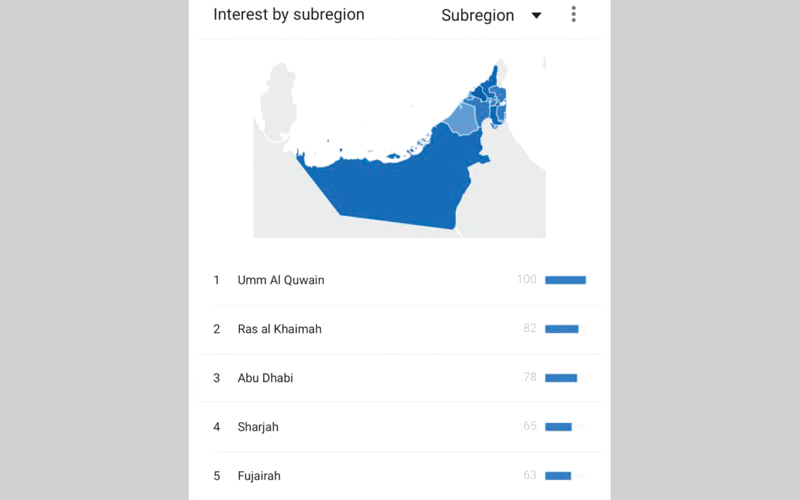The width and height of the screenshot is (800, 500).
Task: Open the Subregion dropdown
Action: pyautogui.click(x=491, y=15)
